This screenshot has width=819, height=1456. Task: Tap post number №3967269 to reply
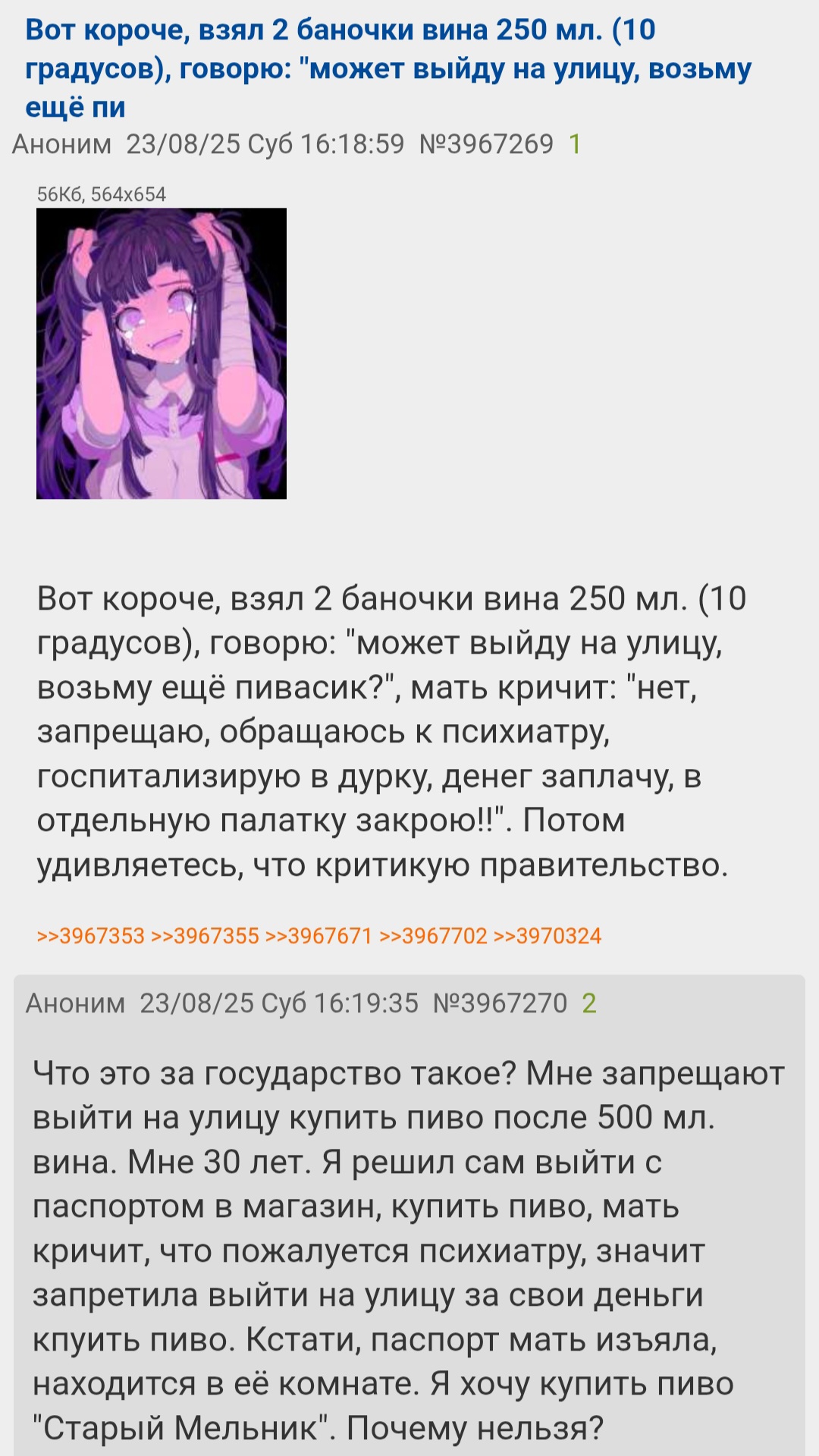[x=486, y=144]
